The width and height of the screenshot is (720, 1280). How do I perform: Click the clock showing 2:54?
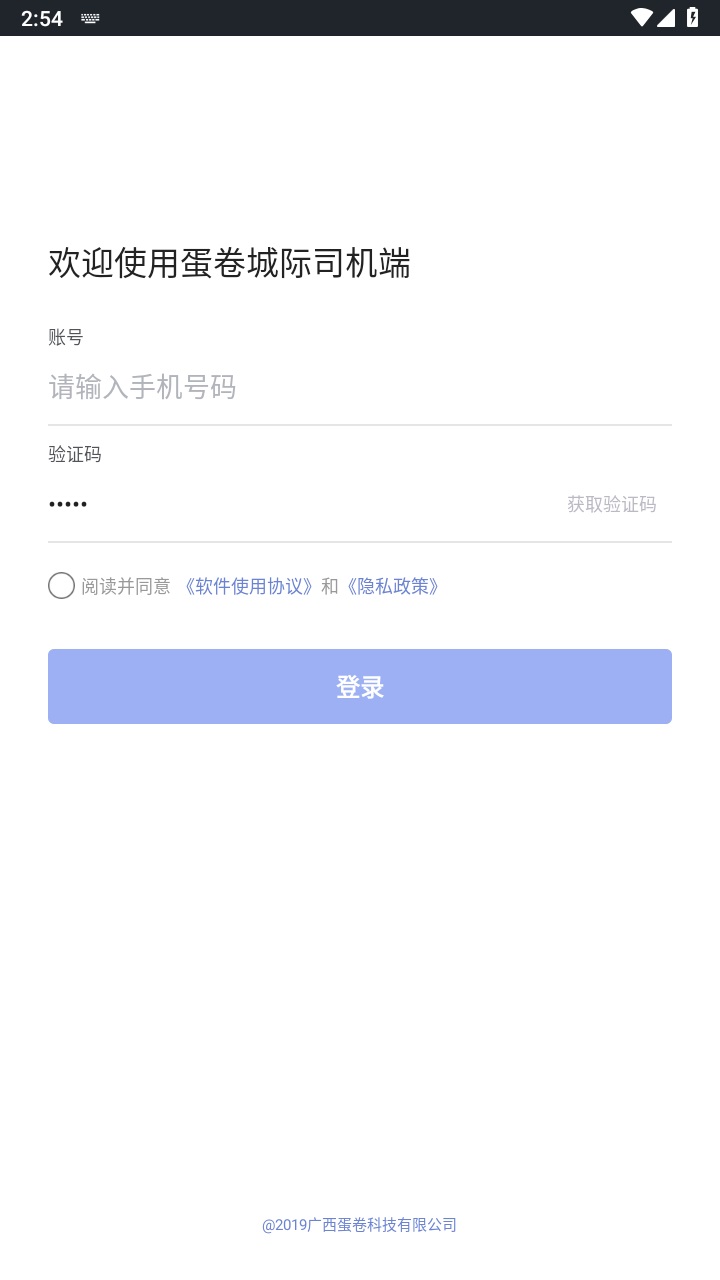(41, 18)
